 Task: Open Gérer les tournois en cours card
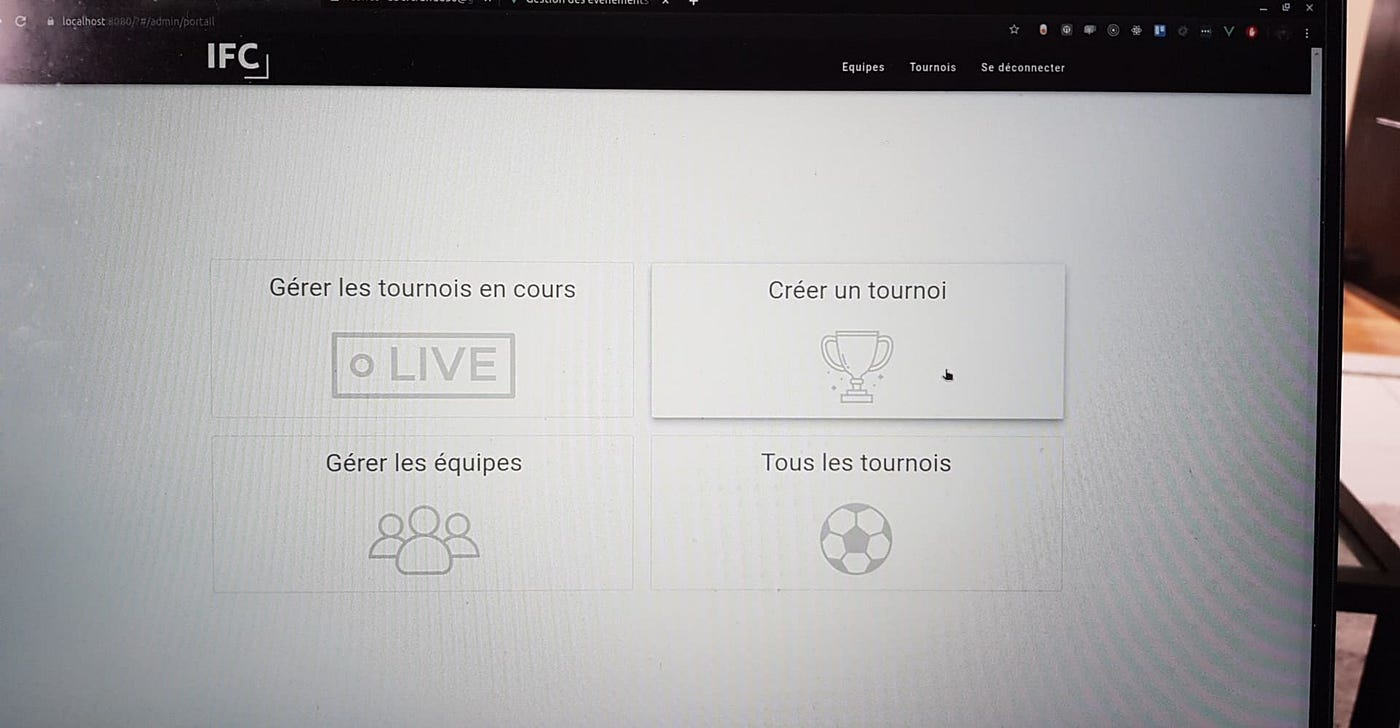click(x=422, y=339)
